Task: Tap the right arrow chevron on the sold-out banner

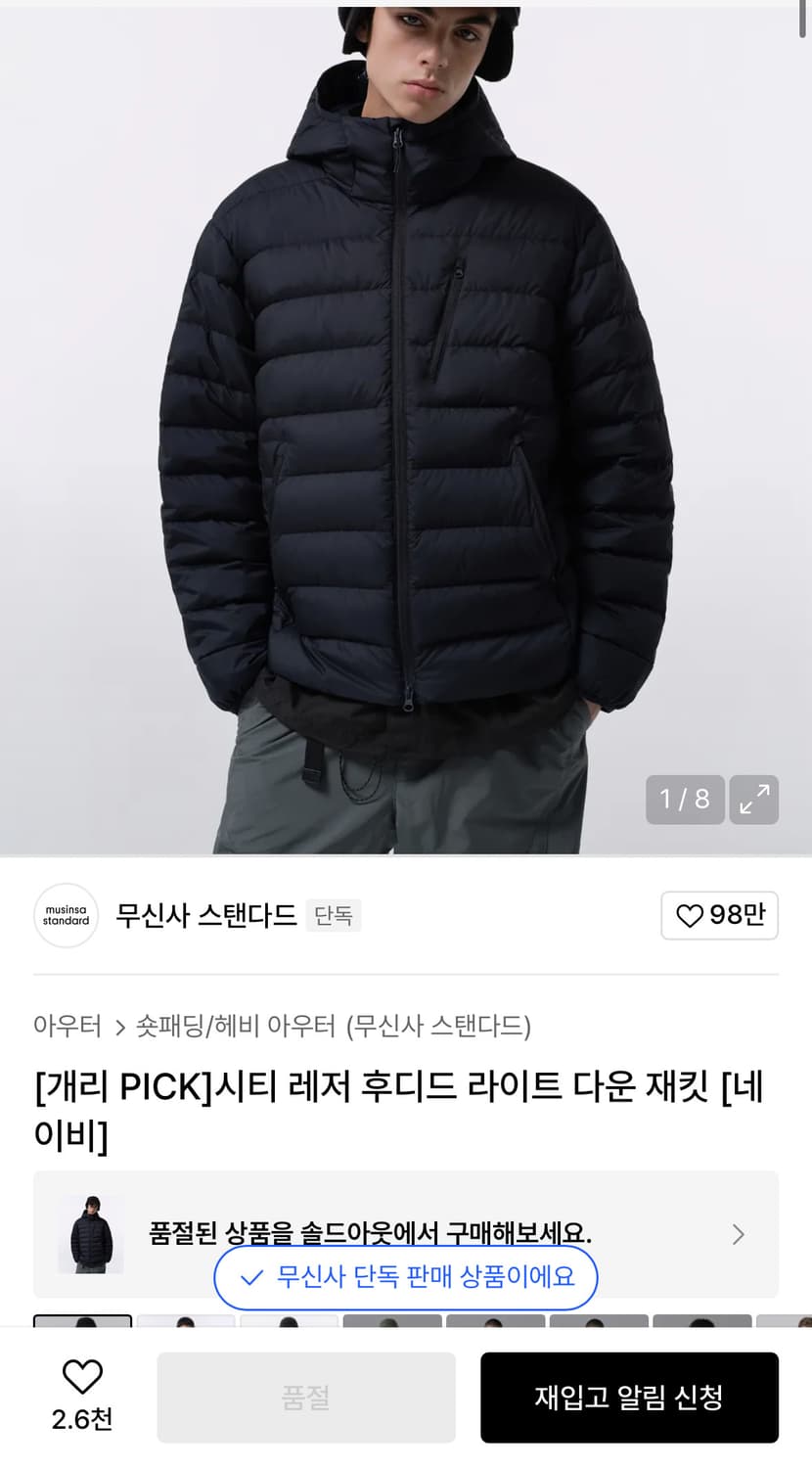Action: pos(739,1234)
